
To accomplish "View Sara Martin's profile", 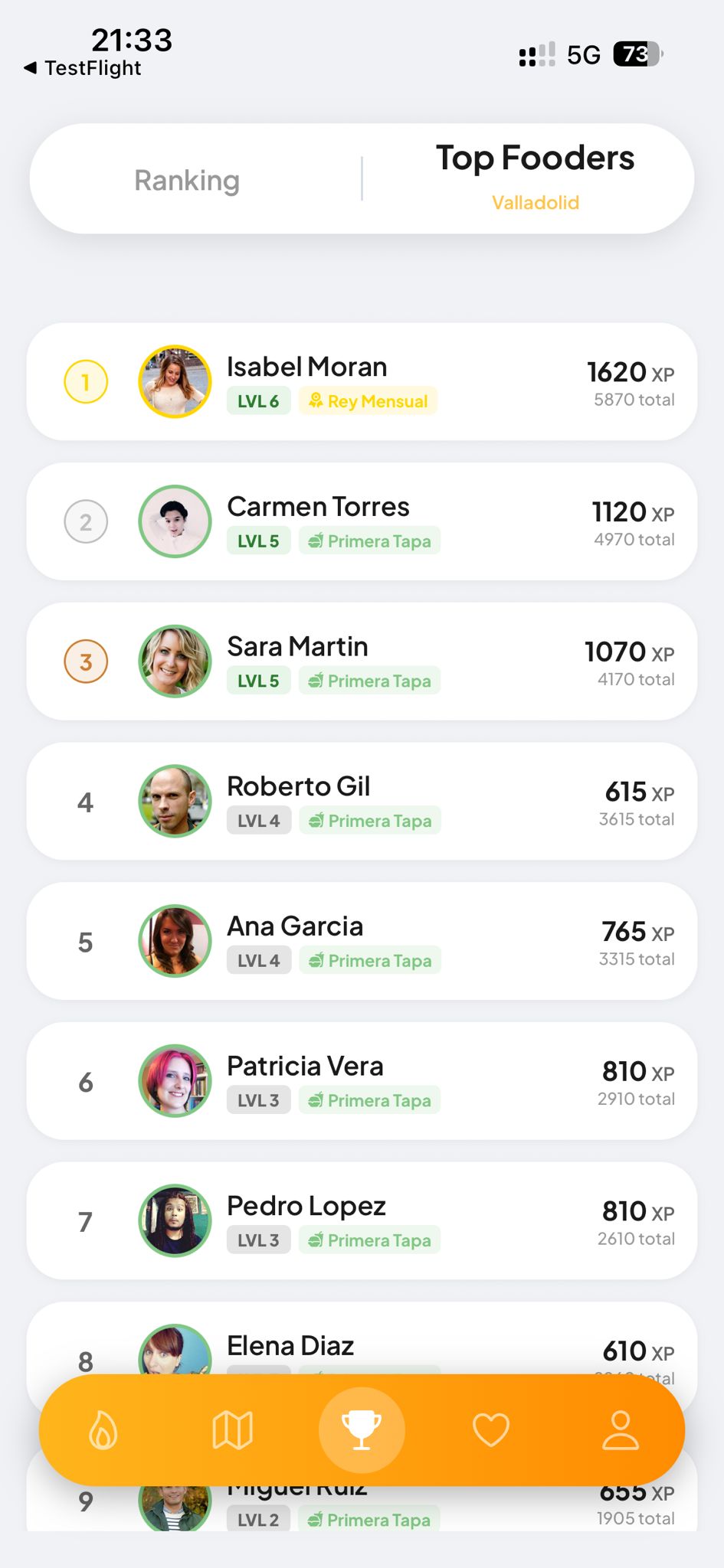I will pyautogui.click(x=362, y=661).
